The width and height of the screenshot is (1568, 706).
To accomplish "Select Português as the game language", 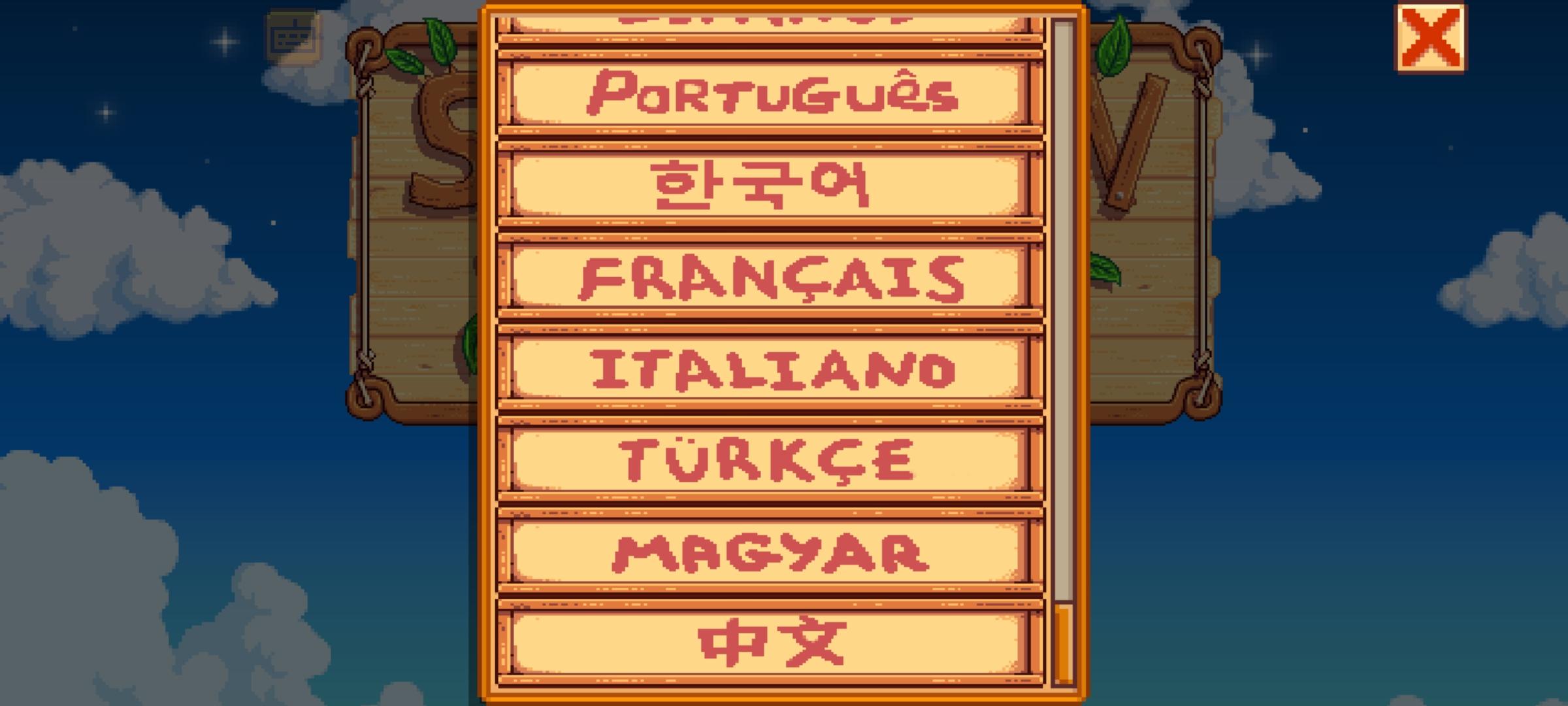I will click(x=771, y=95).
